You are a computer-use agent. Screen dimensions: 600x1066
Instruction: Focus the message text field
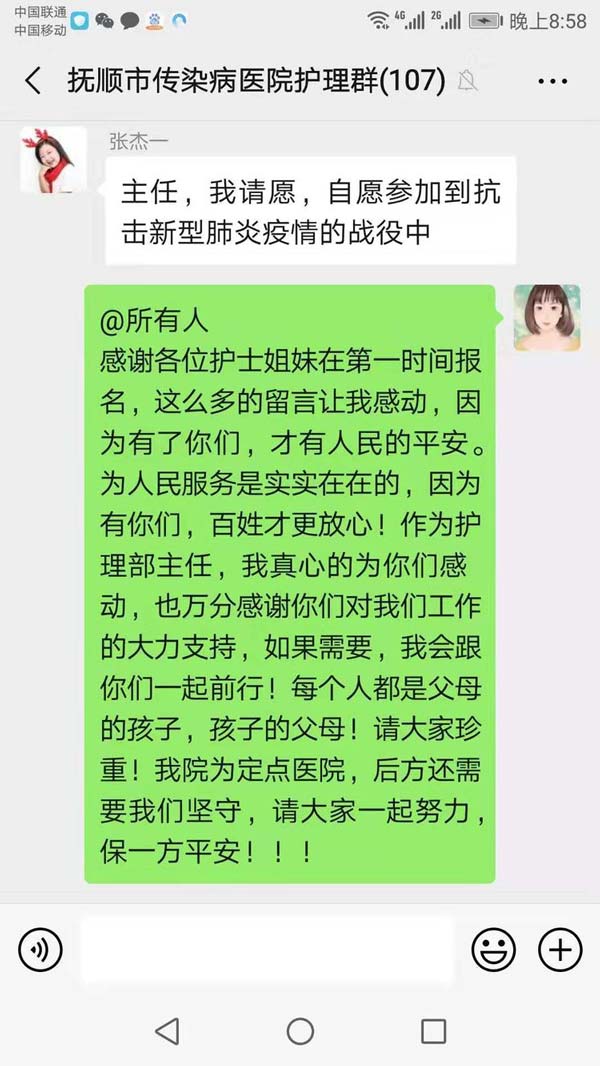[266, 948]
